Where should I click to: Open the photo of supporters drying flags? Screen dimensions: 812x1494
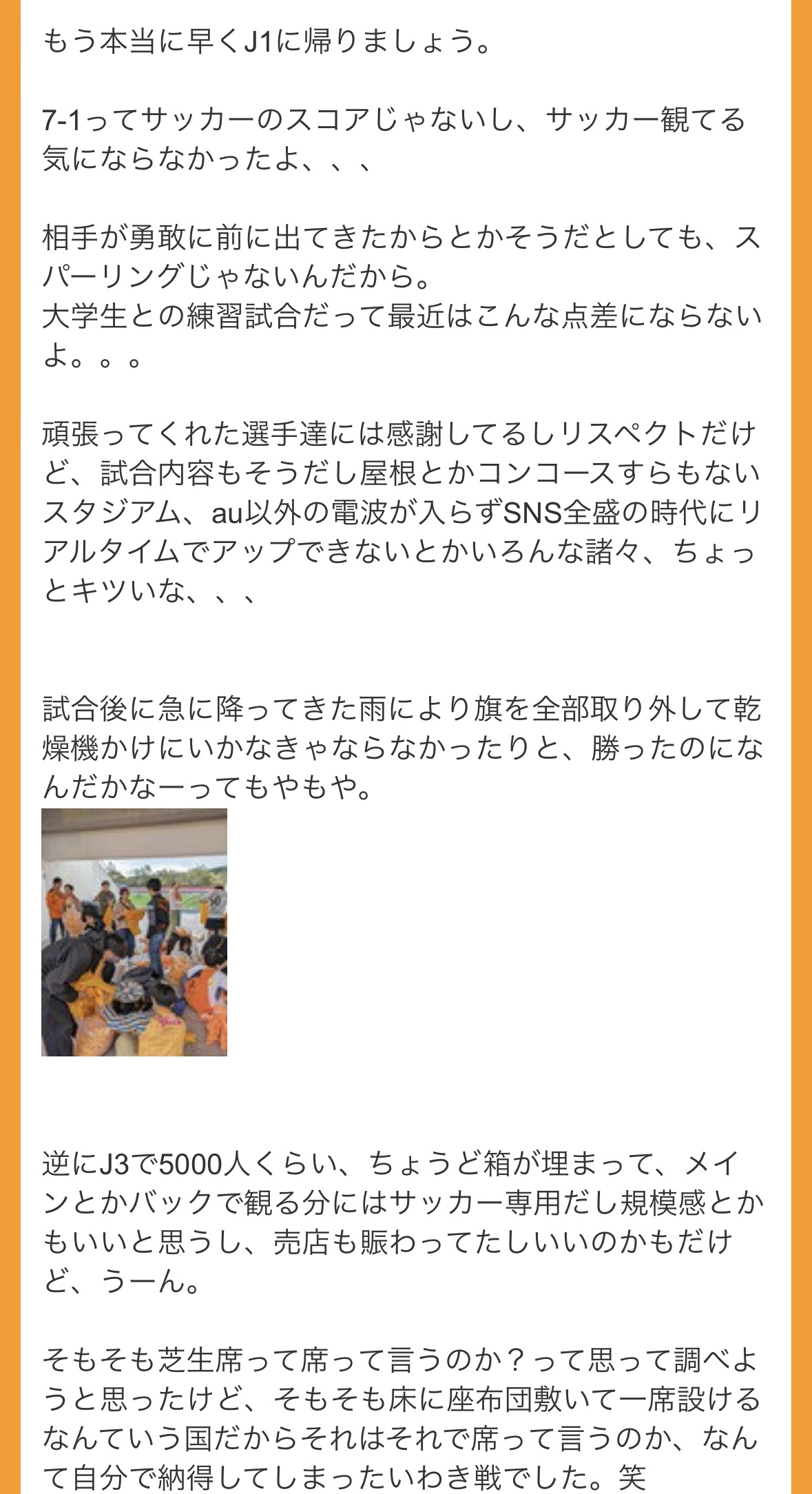134,932
